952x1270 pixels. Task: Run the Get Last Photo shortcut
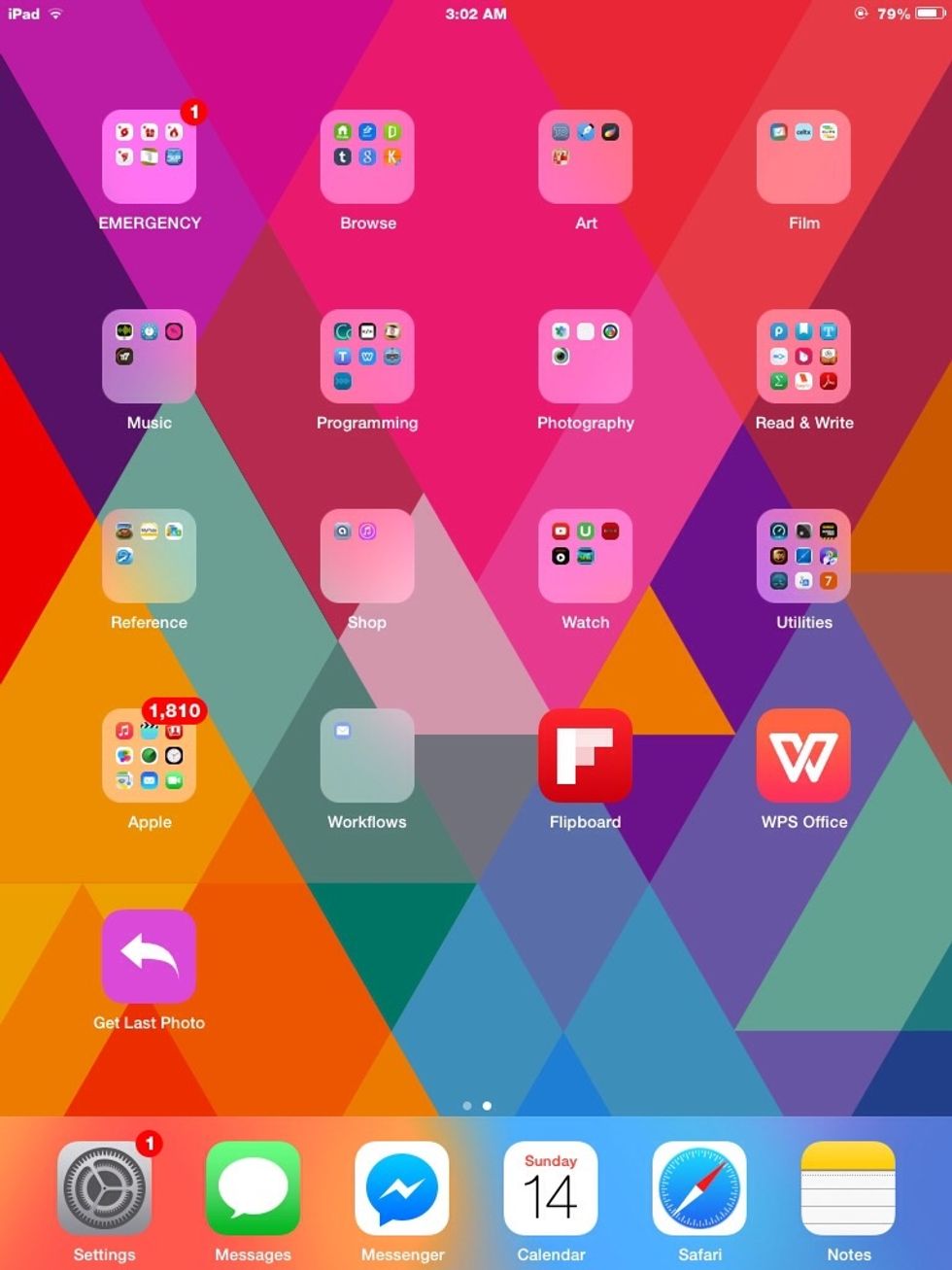click(149, 956)
